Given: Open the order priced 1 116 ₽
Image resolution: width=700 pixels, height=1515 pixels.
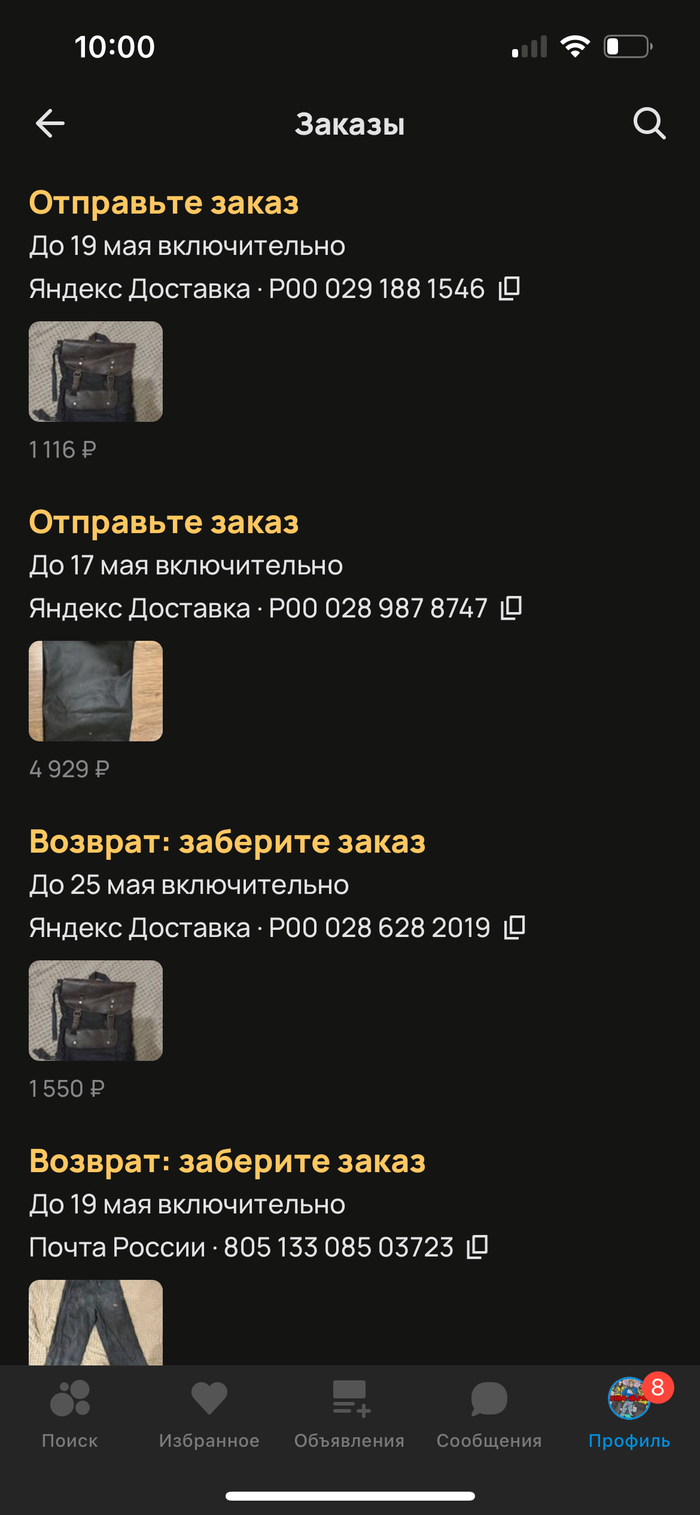Looking at the screenshot, I should click(x=96, y=371).
